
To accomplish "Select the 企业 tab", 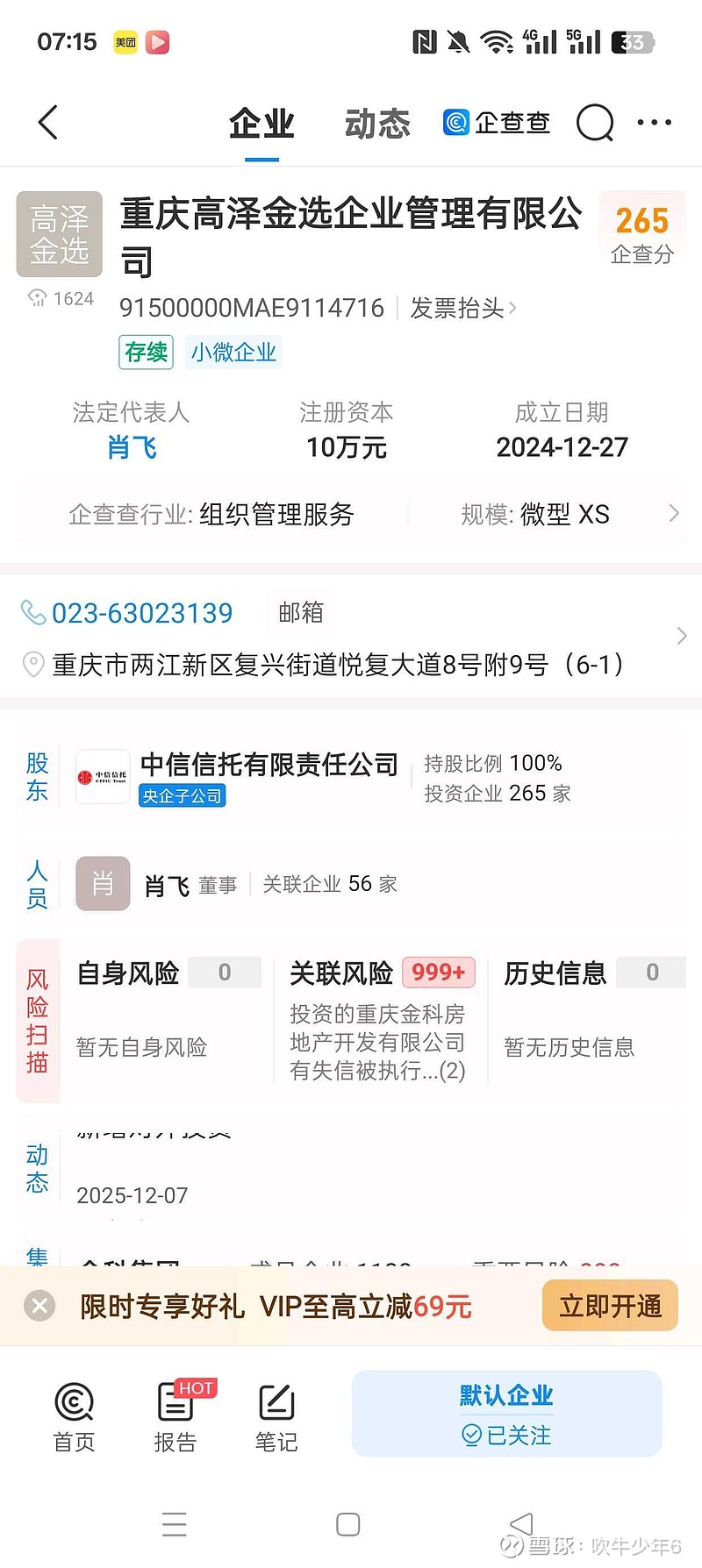I will pos(261,123).
